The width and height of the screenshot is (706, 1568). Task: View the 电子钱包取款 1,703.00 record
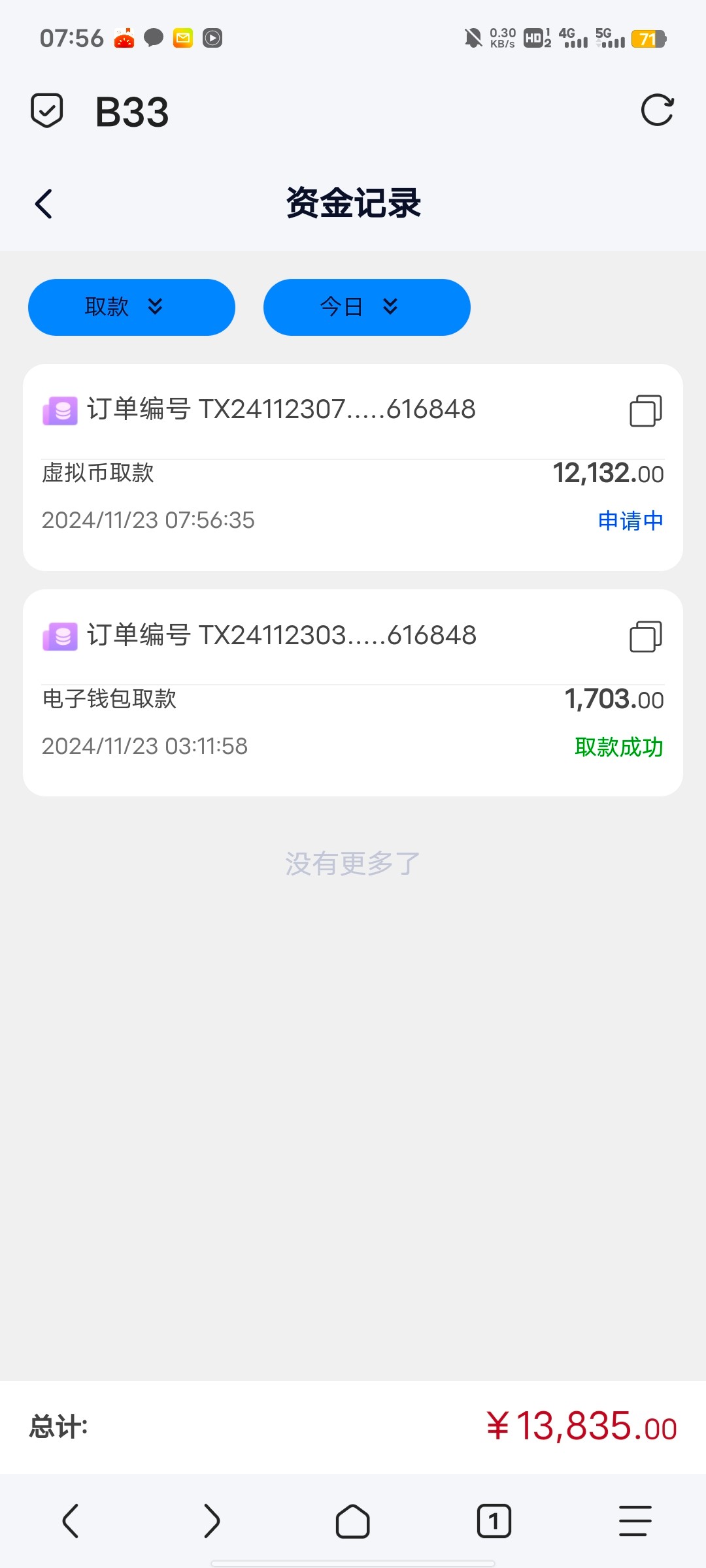pos(353,722)
